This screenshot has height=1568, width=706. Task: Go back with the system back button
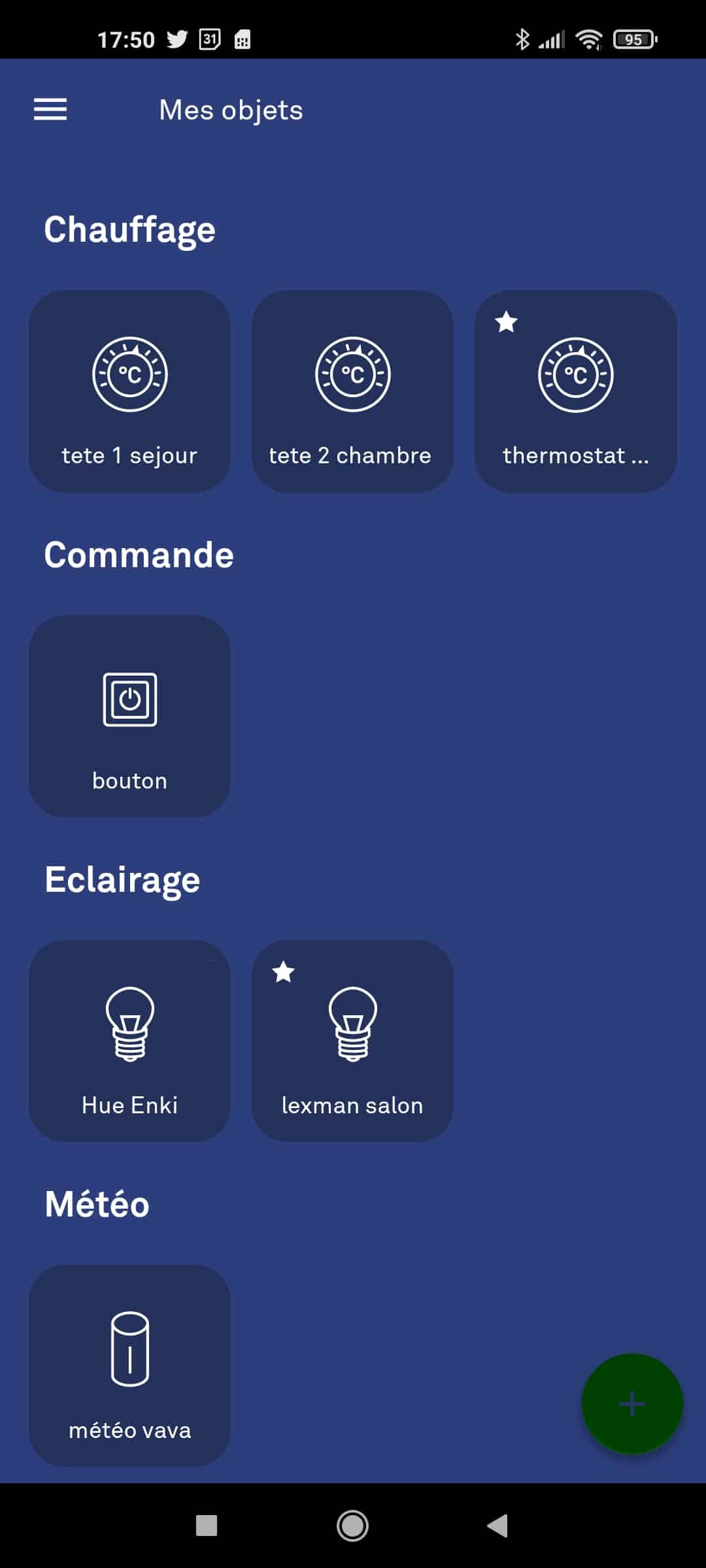click(x=498, y=1526)
